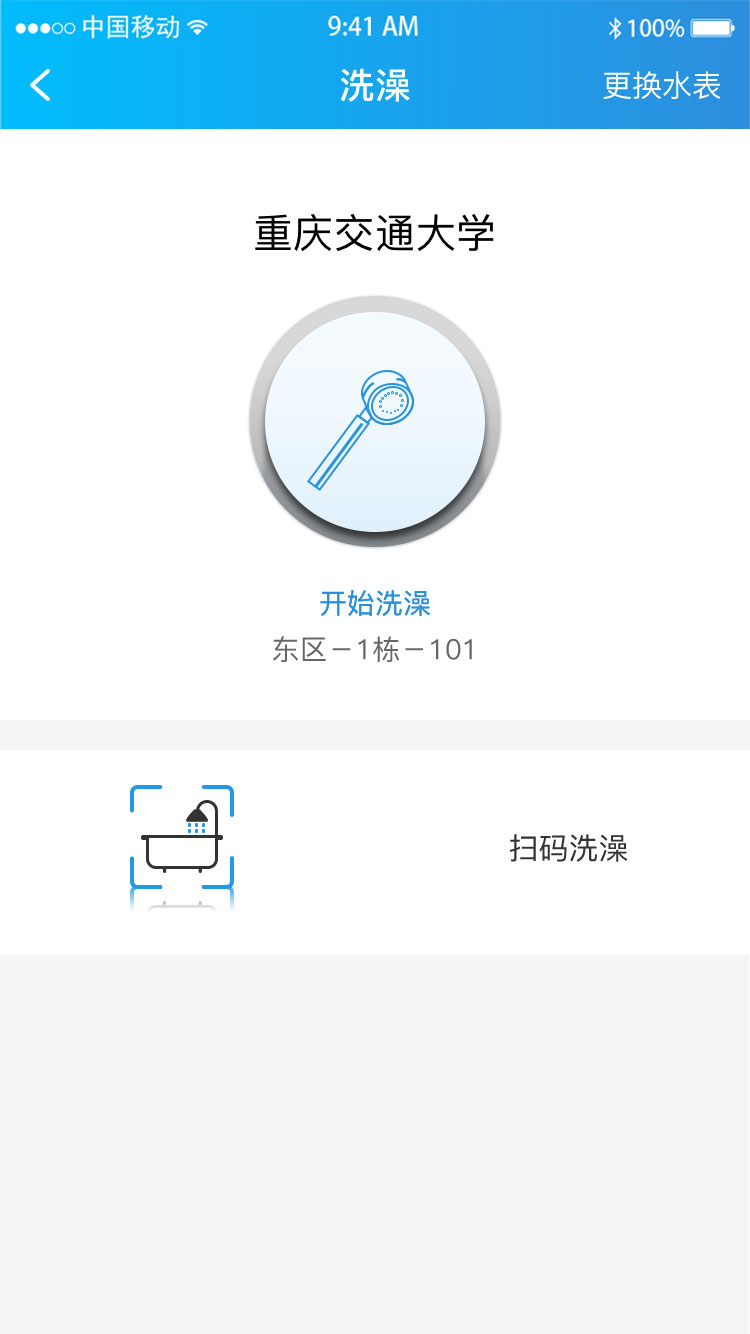Viewport: 750px width, 1334px height.
Task: Click the Wi-Fi icon in the status bar
Action: coord(196,26)
